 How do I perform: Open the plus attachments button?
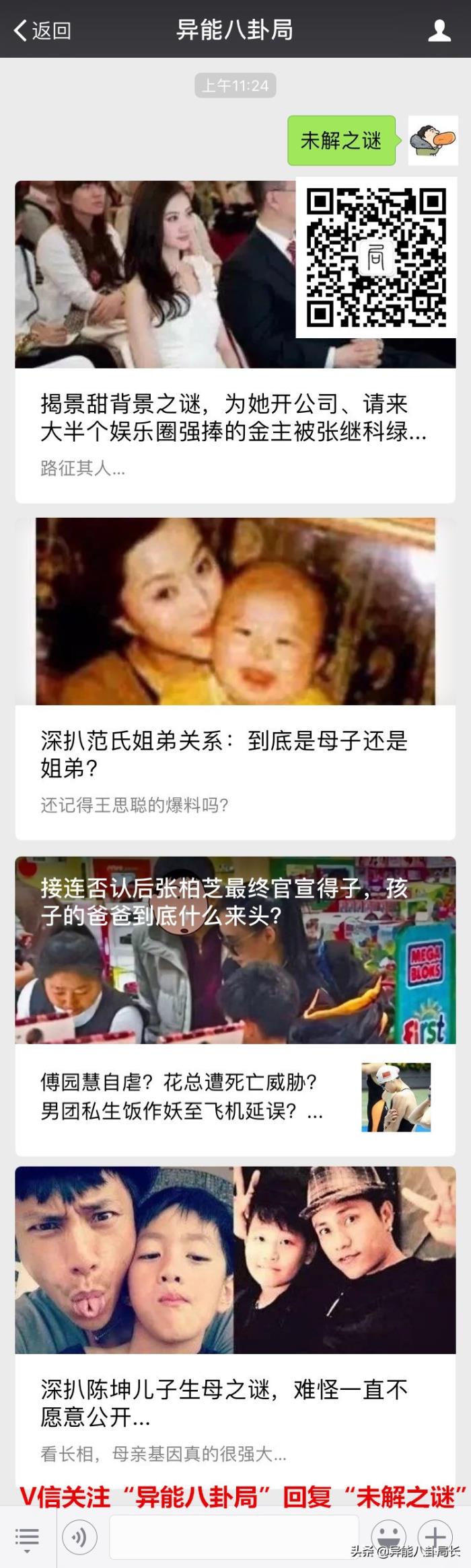(x=435, y=1537)
